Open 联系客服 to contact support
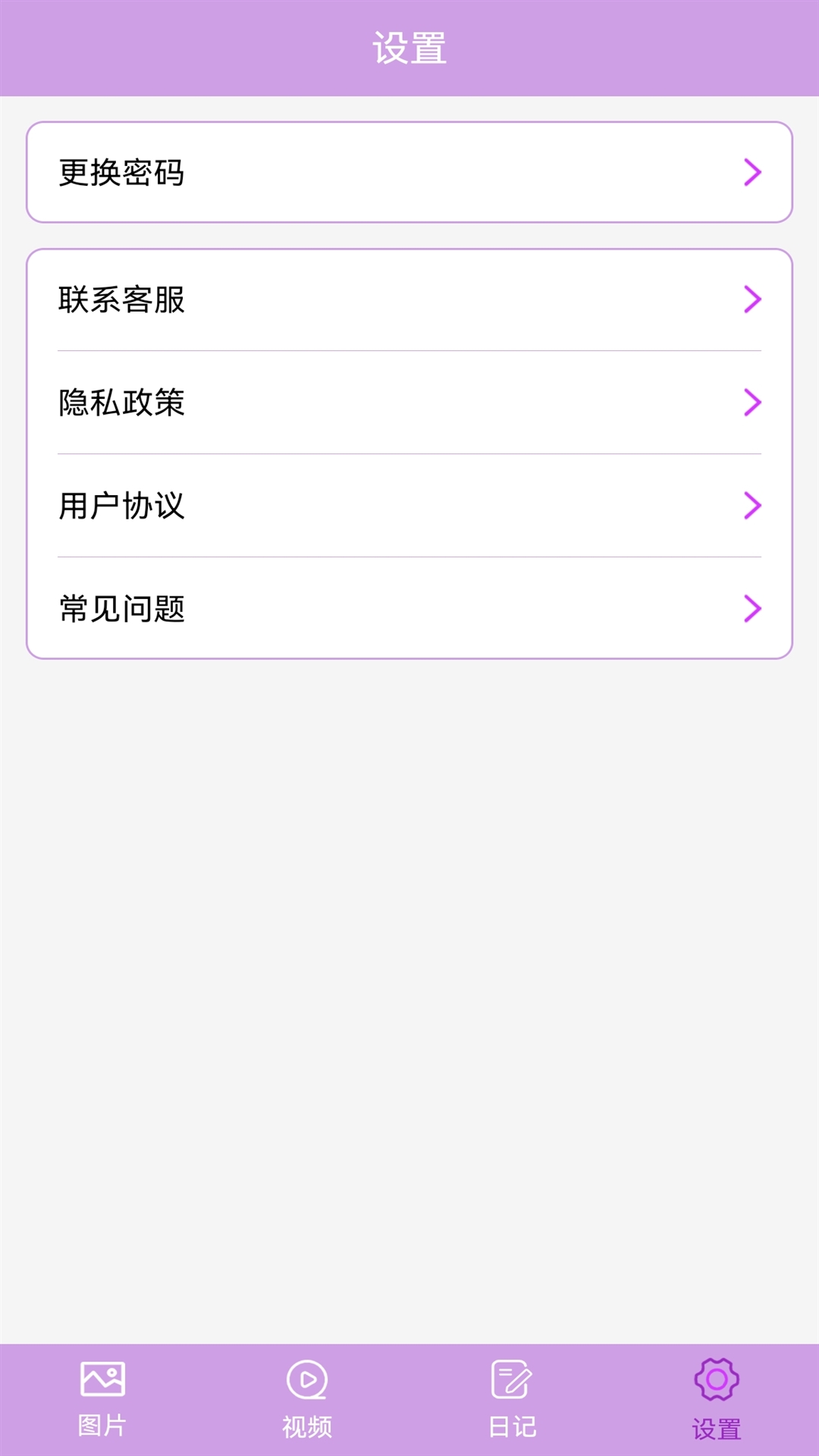Screen dimensions: 819x1456 click(409, 300)
